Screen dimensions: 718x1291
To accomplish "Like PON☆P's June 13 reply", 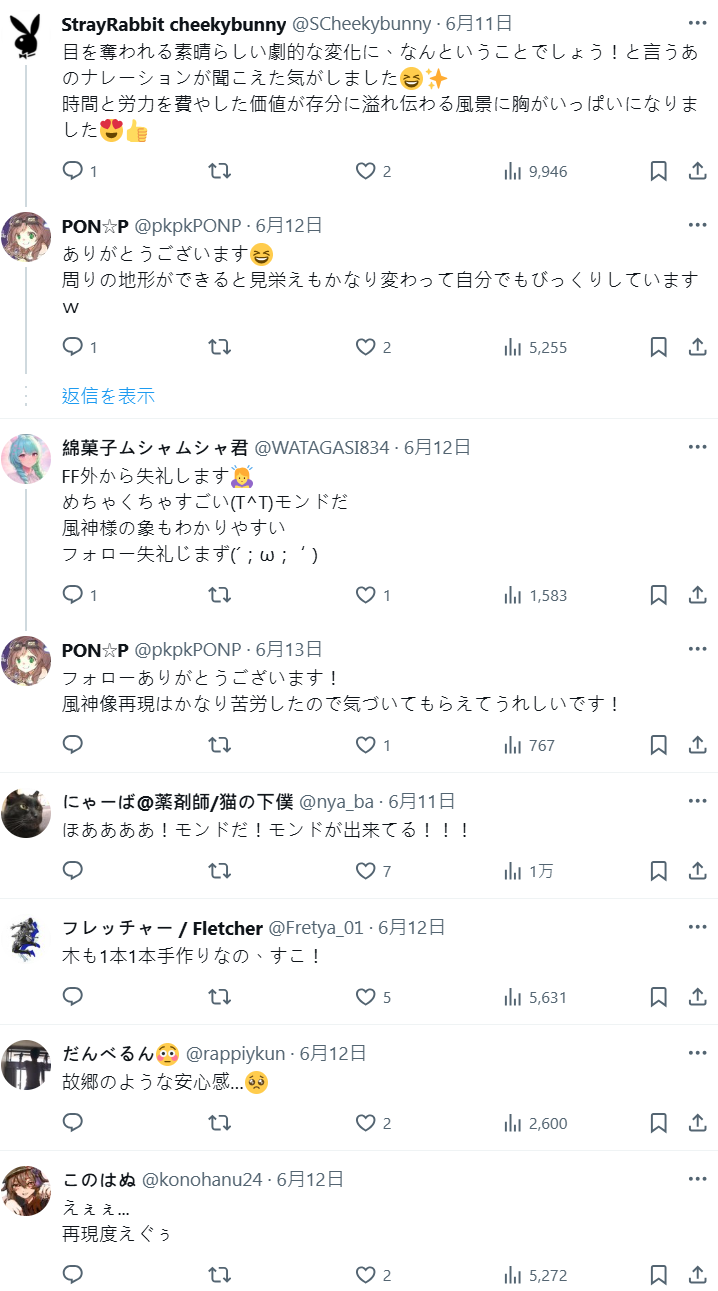I will (366, 745).
